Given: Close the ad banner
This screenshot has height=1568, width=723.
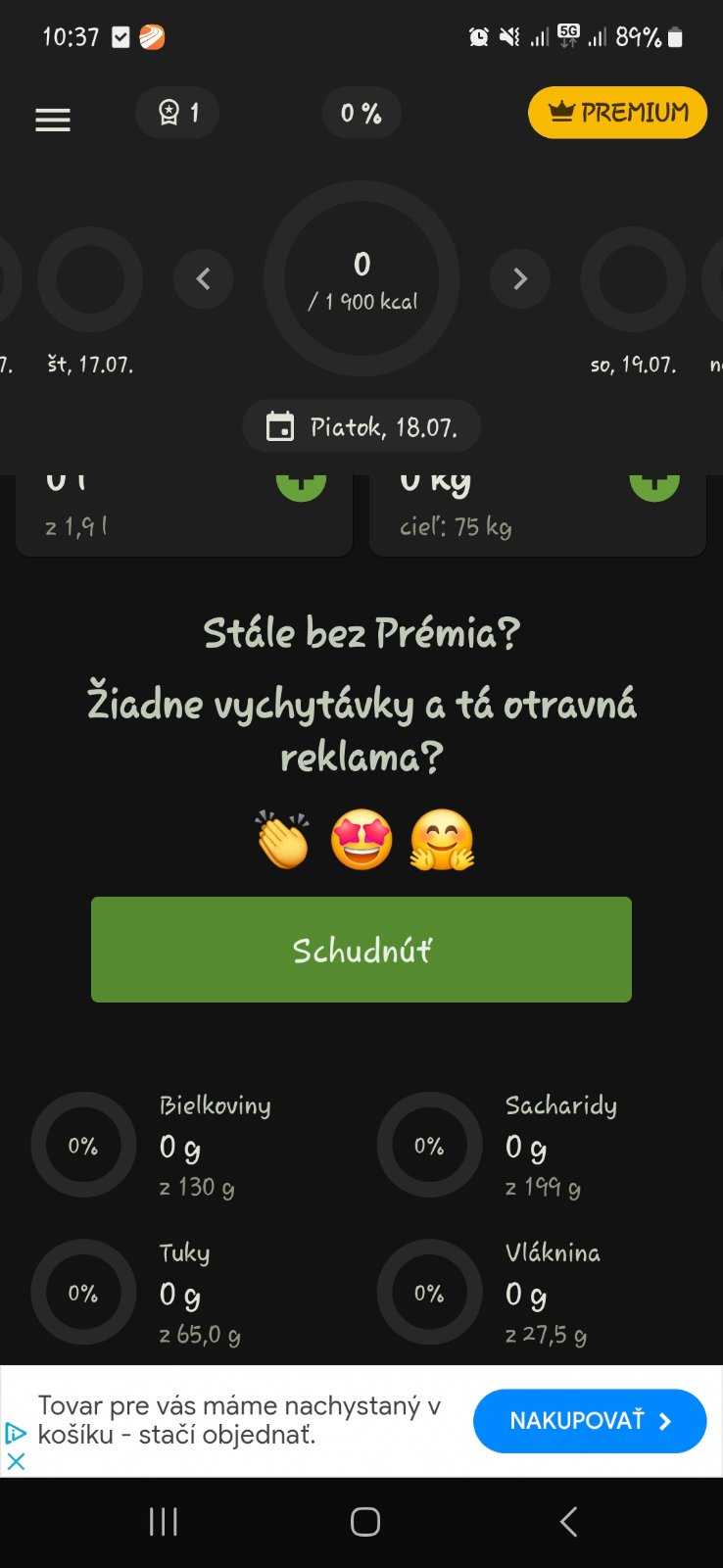Looking at the screenshot, I should (x=16, y=1461).
